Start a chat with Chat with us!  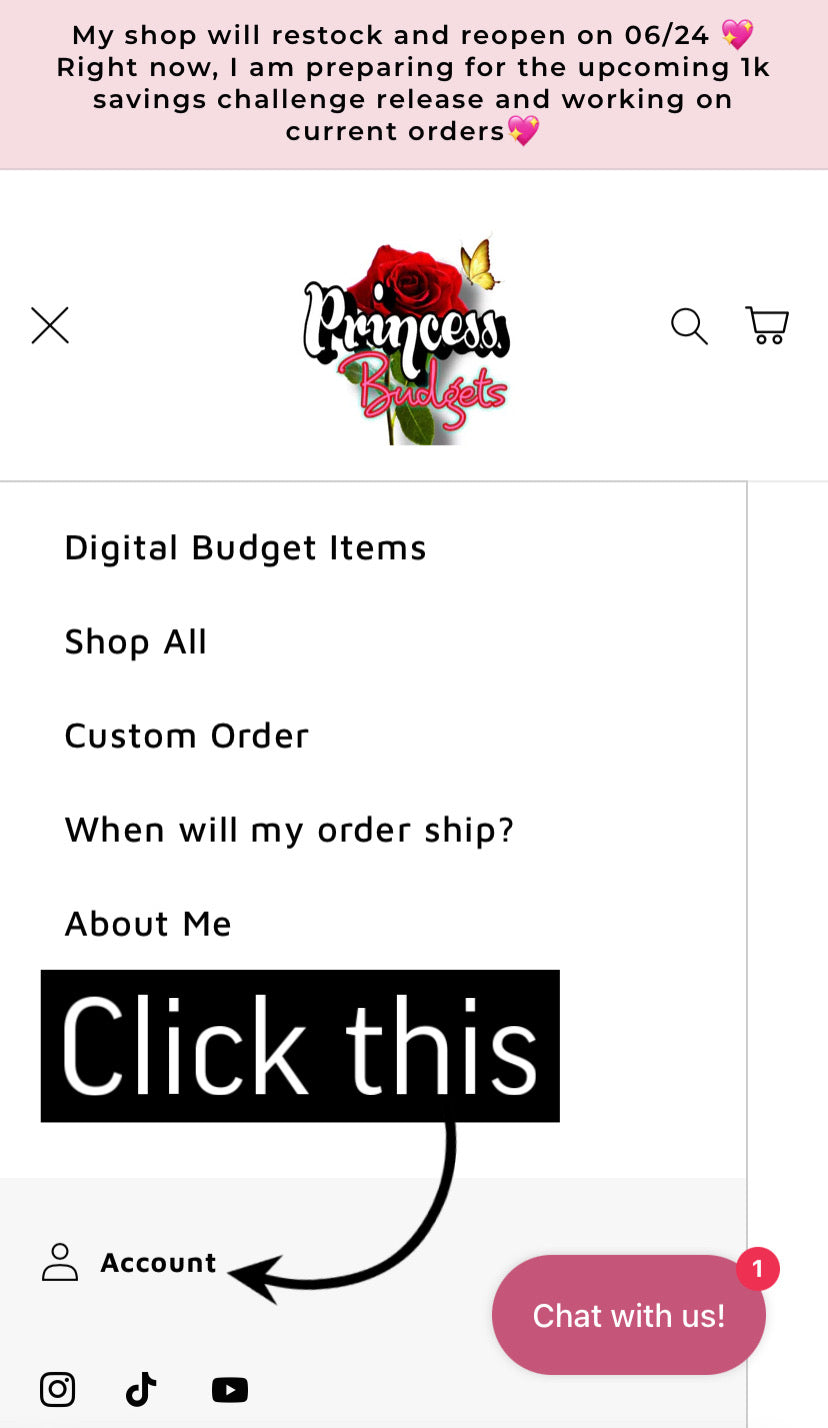(x=628, y=1315)
